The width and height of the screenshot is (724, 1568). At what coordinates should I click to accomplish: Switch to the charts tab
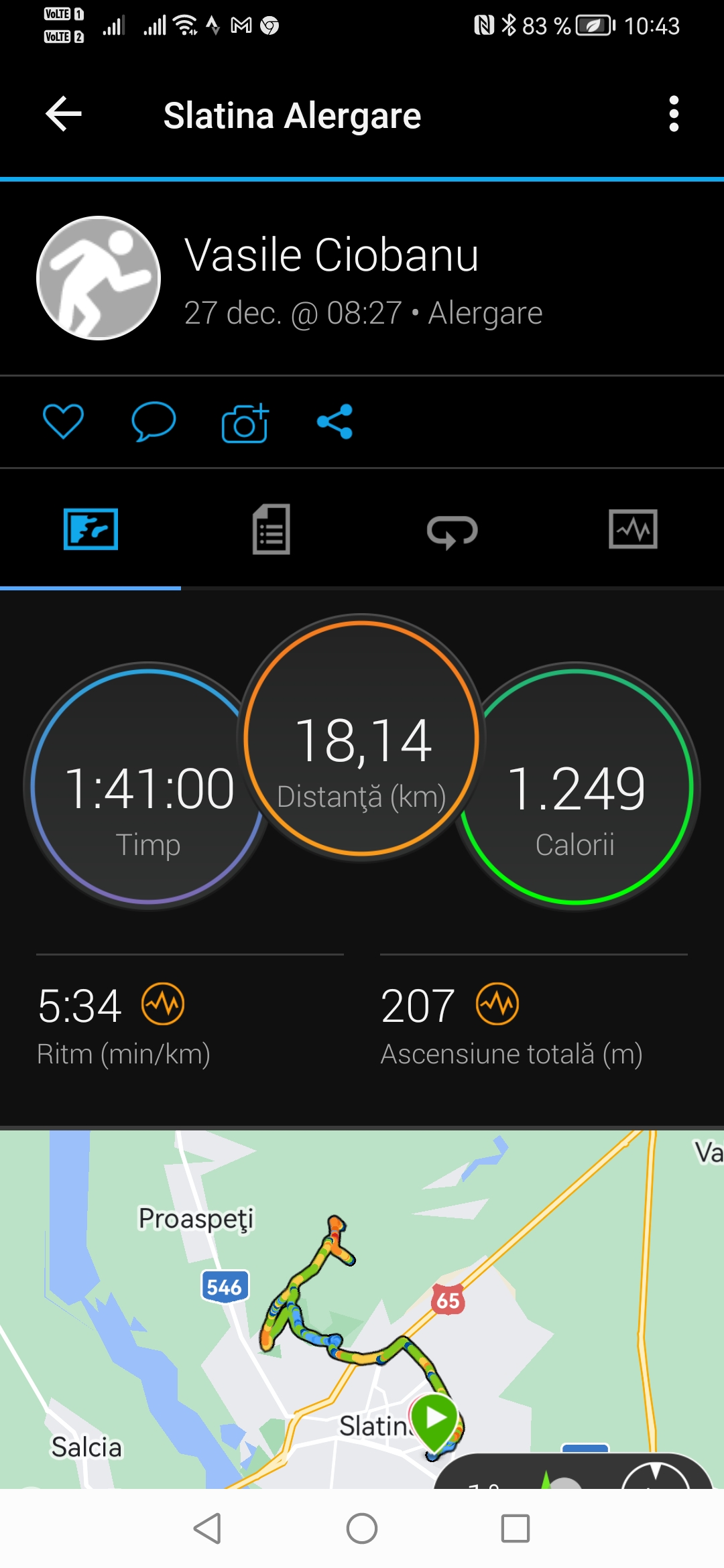(x=633, y=529)
